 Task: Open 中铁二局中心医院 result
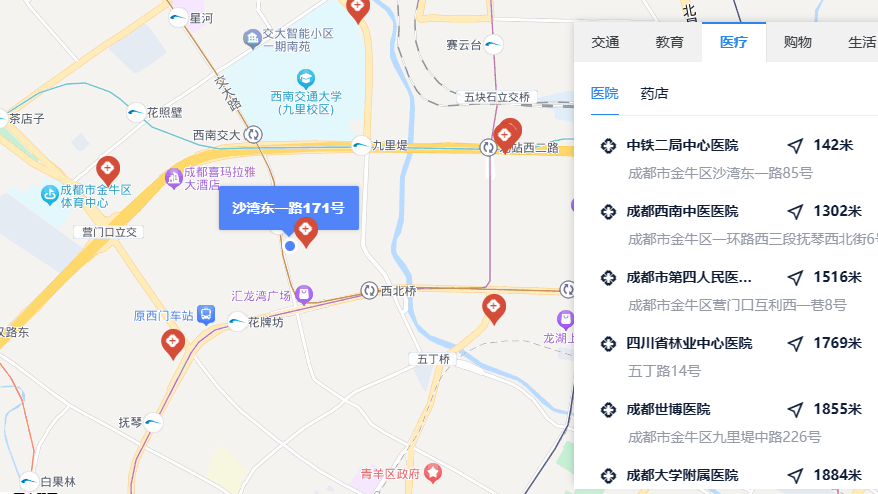point(682,146)
